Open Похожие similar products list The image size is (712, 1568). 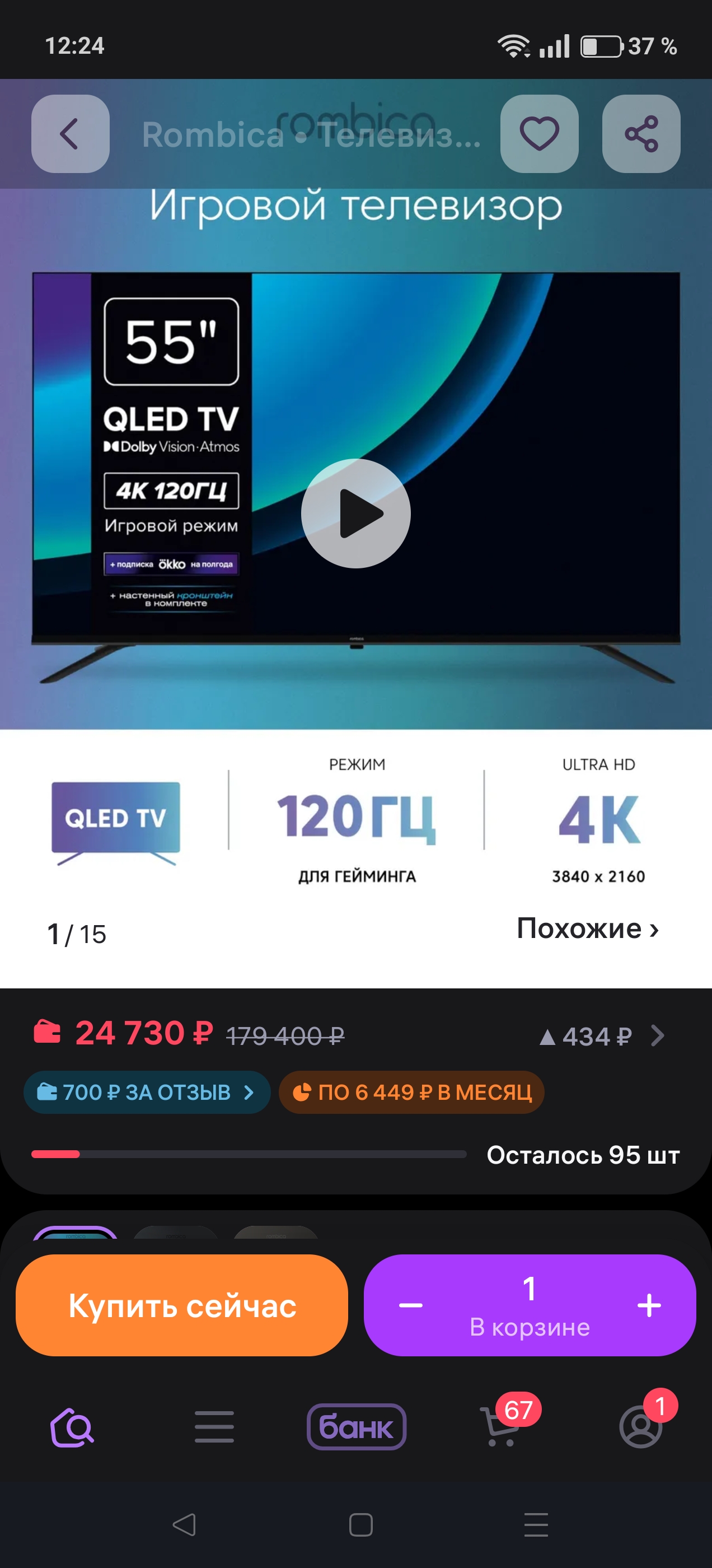(x=588, y=928)
